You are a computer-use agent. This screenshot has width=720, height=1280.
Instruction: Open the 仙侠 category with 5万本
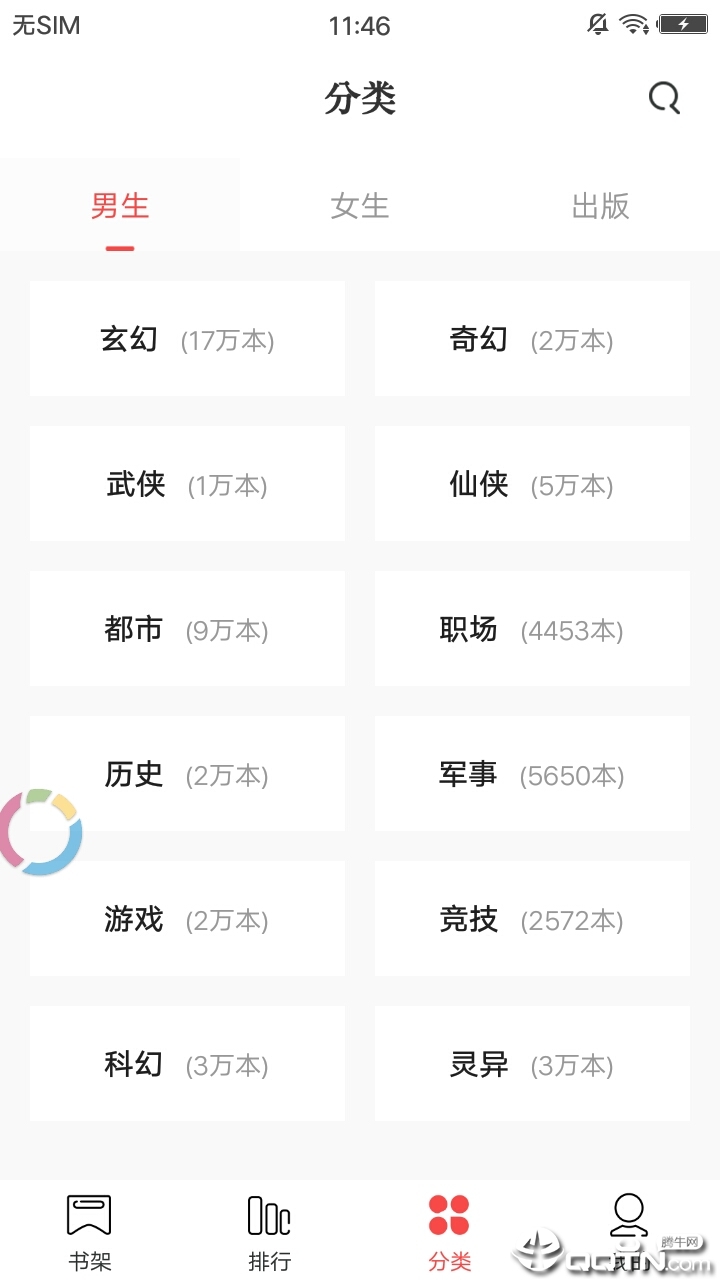[x=531, y=483]
